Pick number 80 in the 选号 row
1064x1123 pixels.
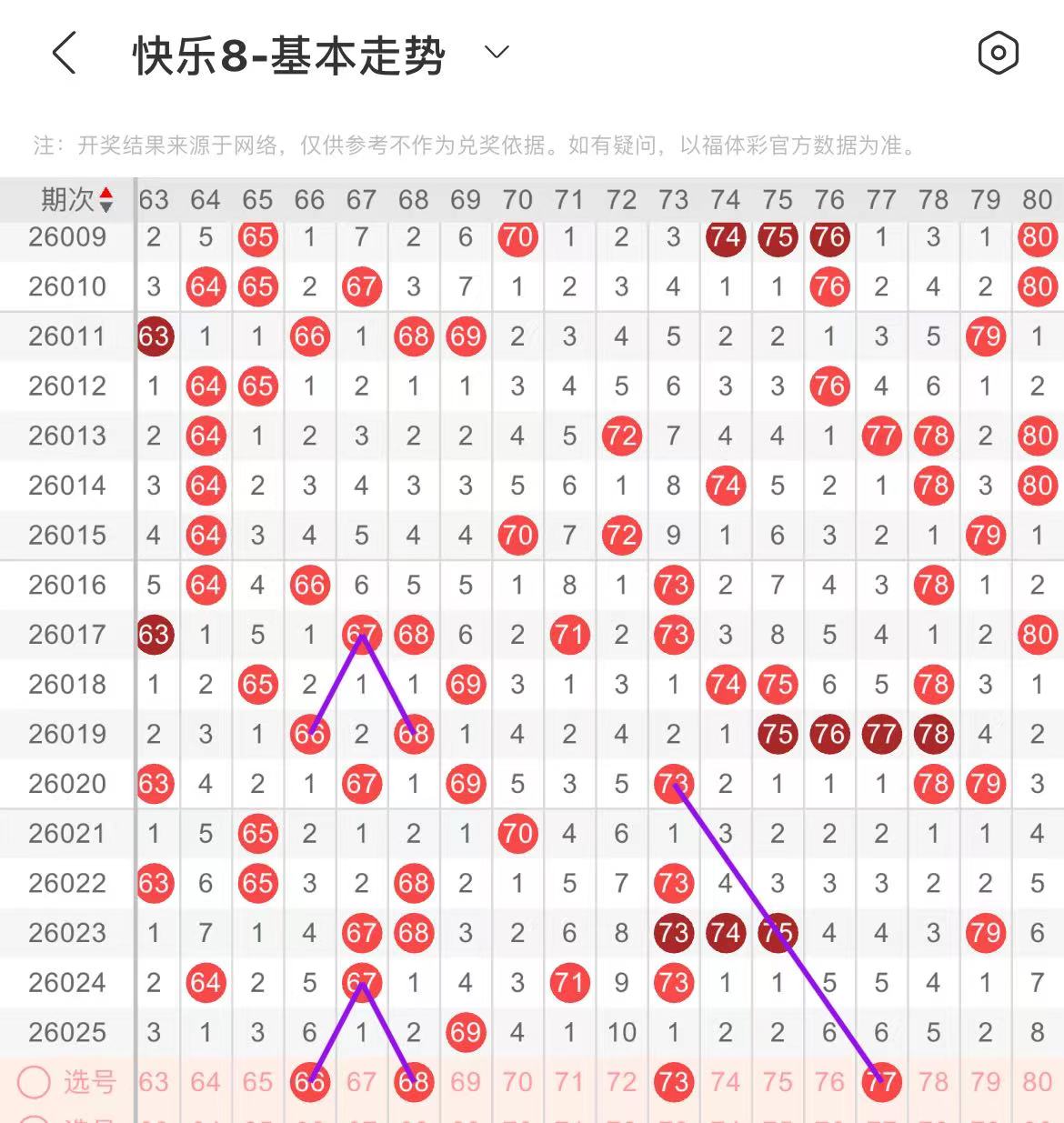(x=1037, y=1082)
